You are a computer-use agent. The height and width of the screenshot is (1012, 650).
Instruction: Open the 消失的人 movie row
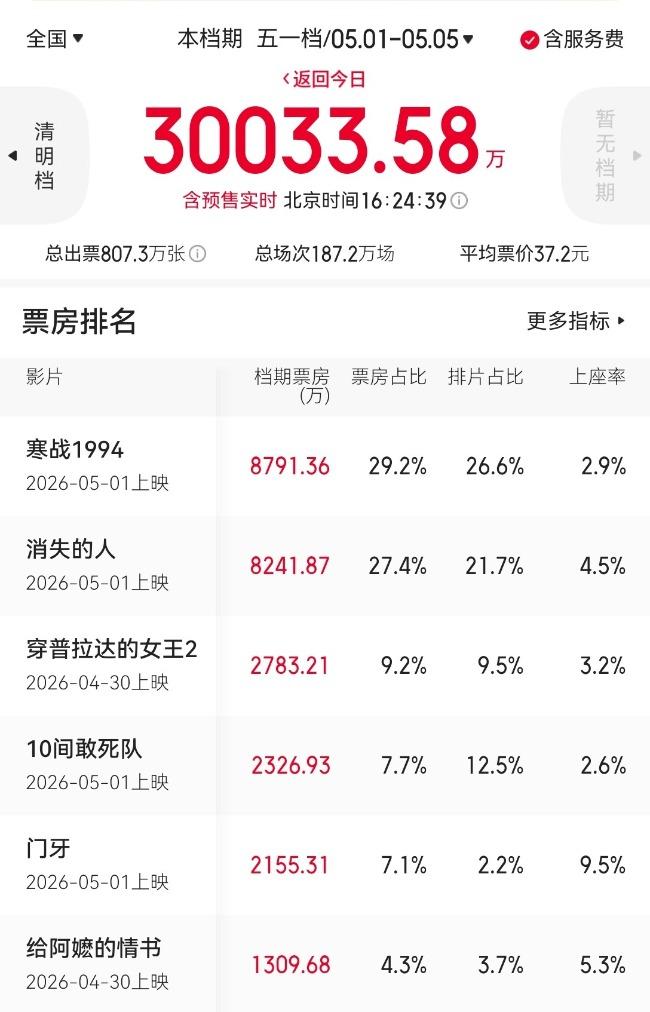click(x=325, y=565)
